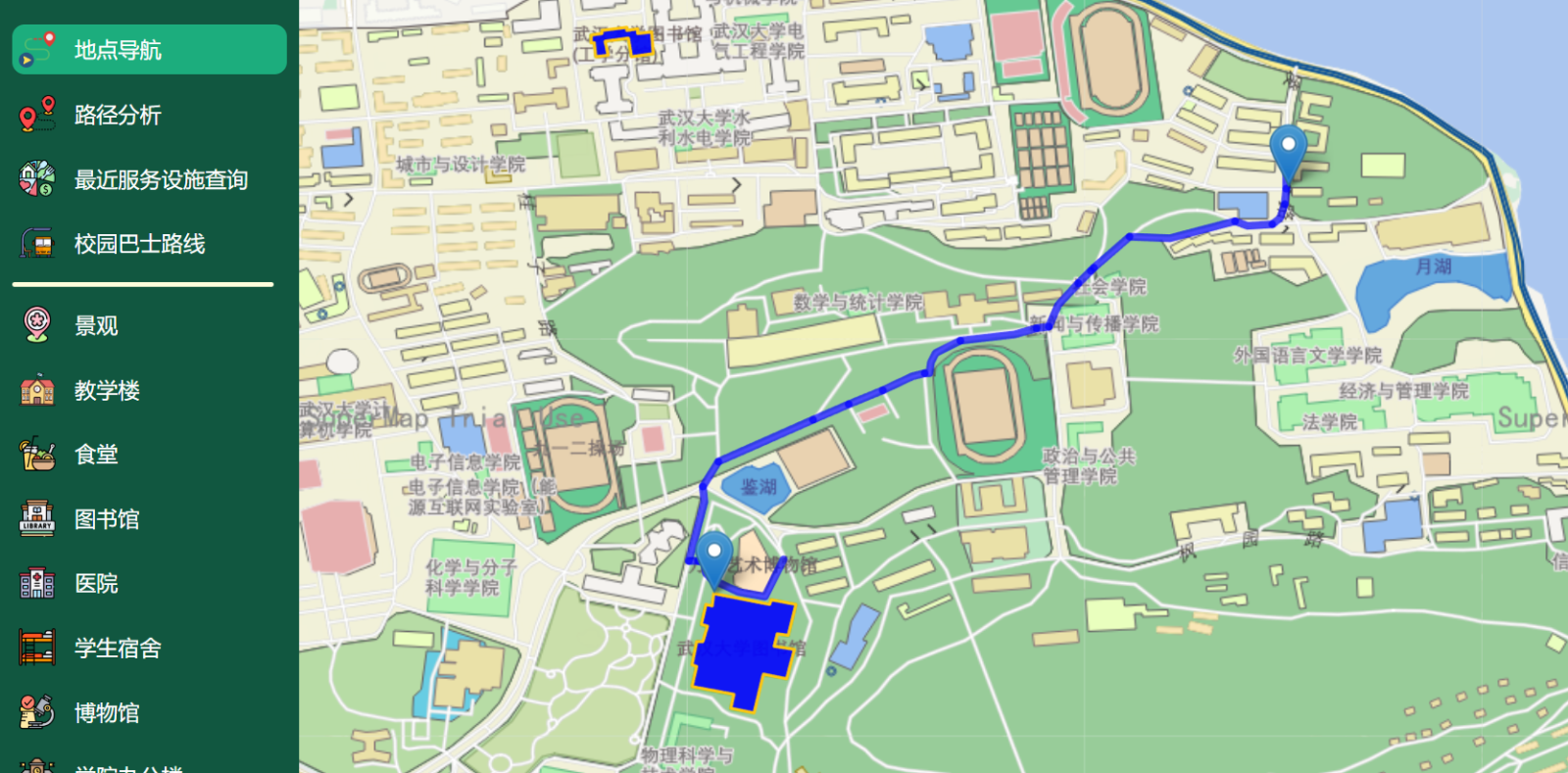Tap the route start marker near 艺术博物馆
This screenshot has width=1568, height=773.
click(713, 554)
